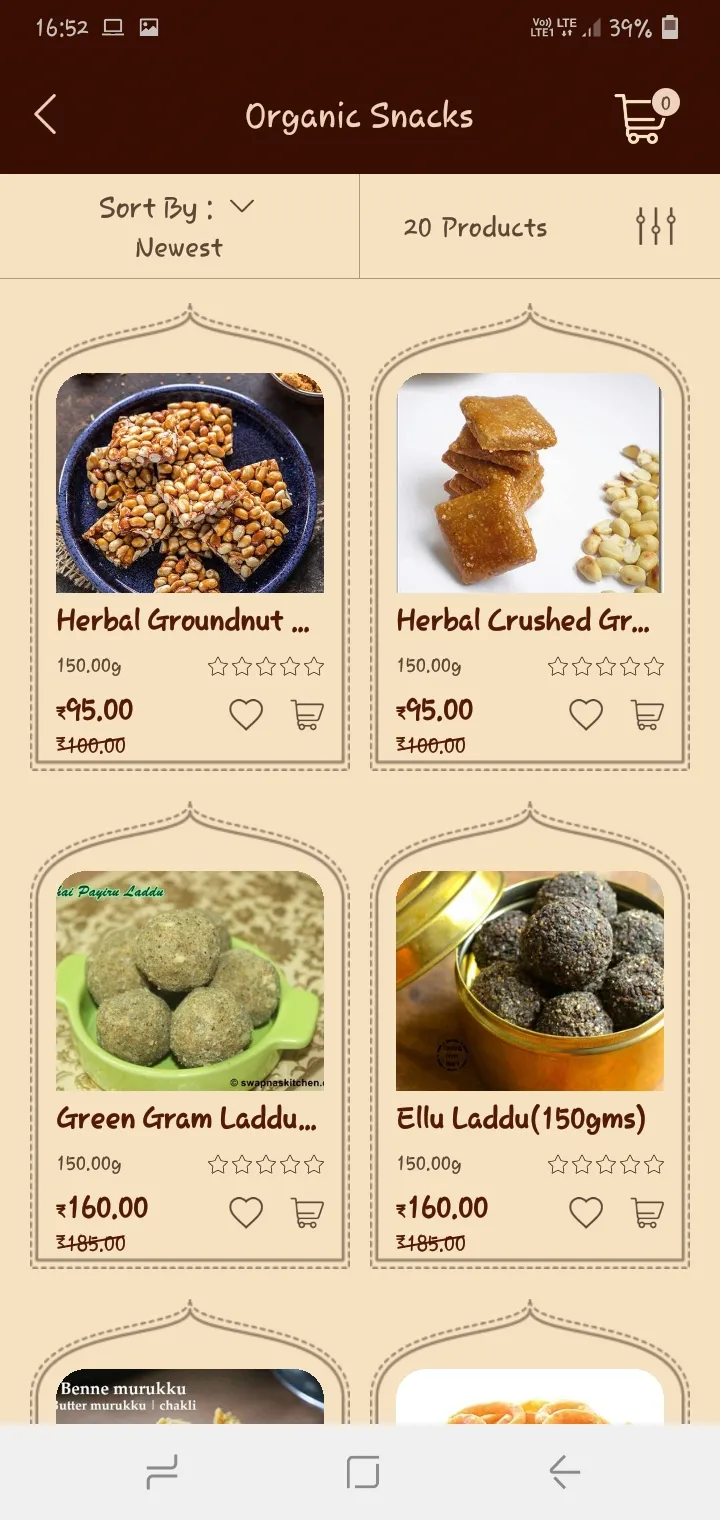720x1520 pixels.
Task: Open the filter options icon
Action: (656, 226)
